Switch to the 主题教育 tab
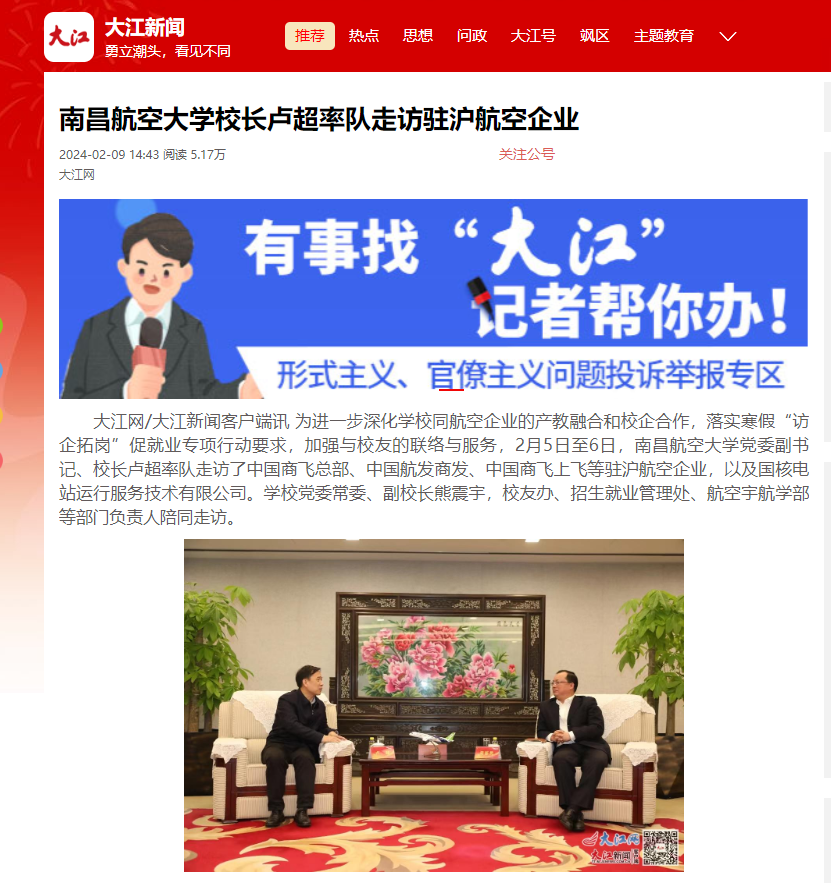 click(664, 36)
